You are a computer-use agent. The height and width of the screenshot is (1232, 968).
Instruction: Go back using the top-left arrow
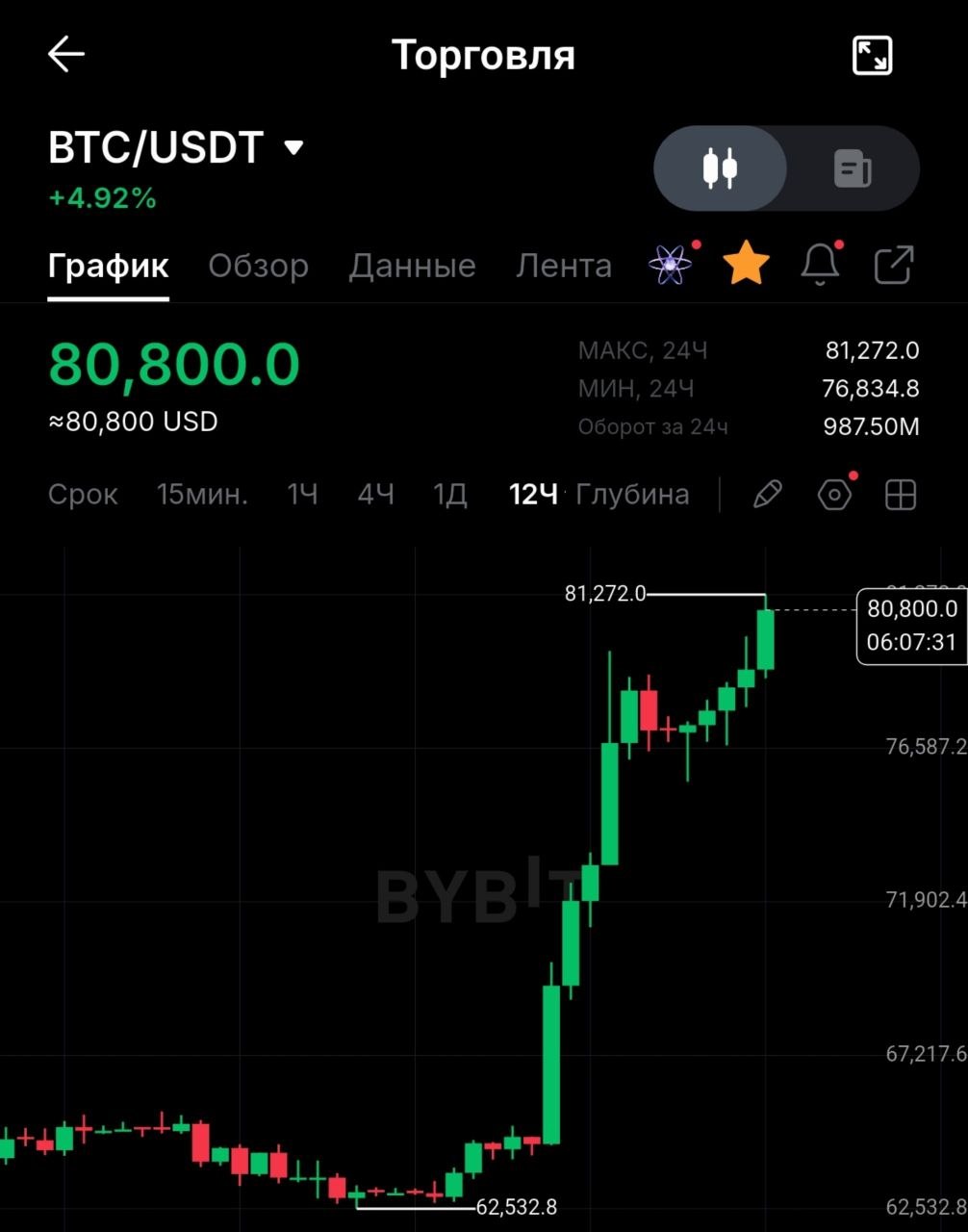pyautogui.click(x=66, y=55)
